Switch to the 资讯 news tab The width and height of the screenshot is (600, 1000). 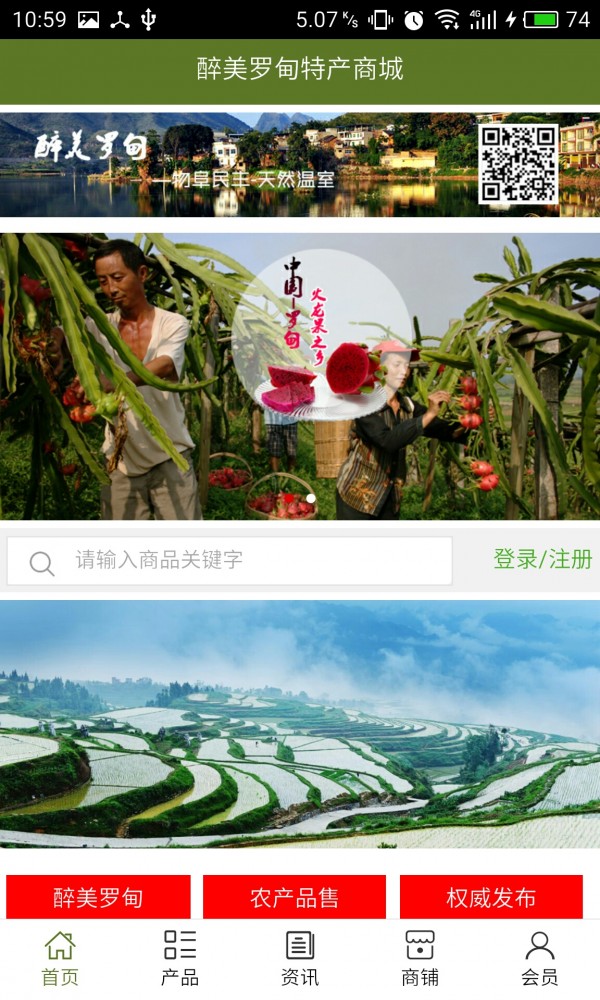click(300, 958)
